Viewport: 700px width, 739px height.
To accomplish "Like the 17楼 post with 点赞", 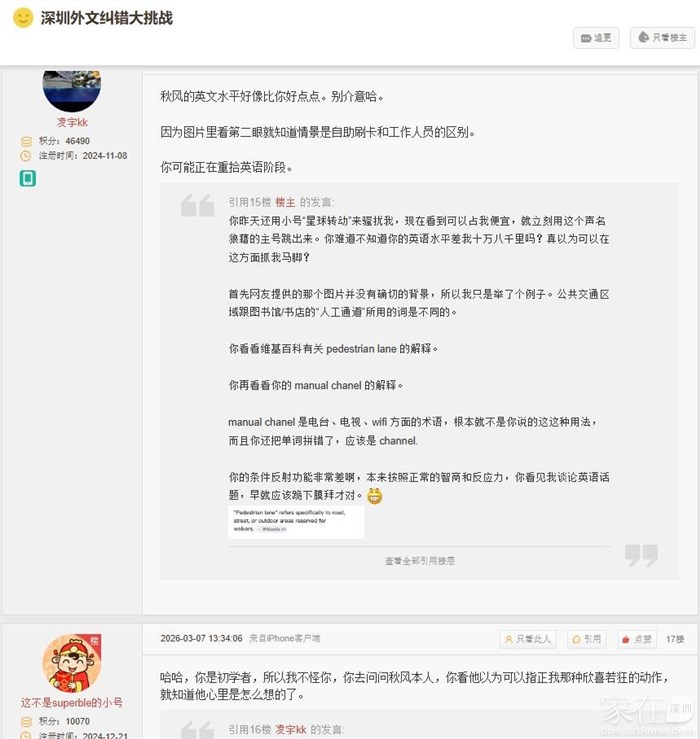I will pos(637,639).
